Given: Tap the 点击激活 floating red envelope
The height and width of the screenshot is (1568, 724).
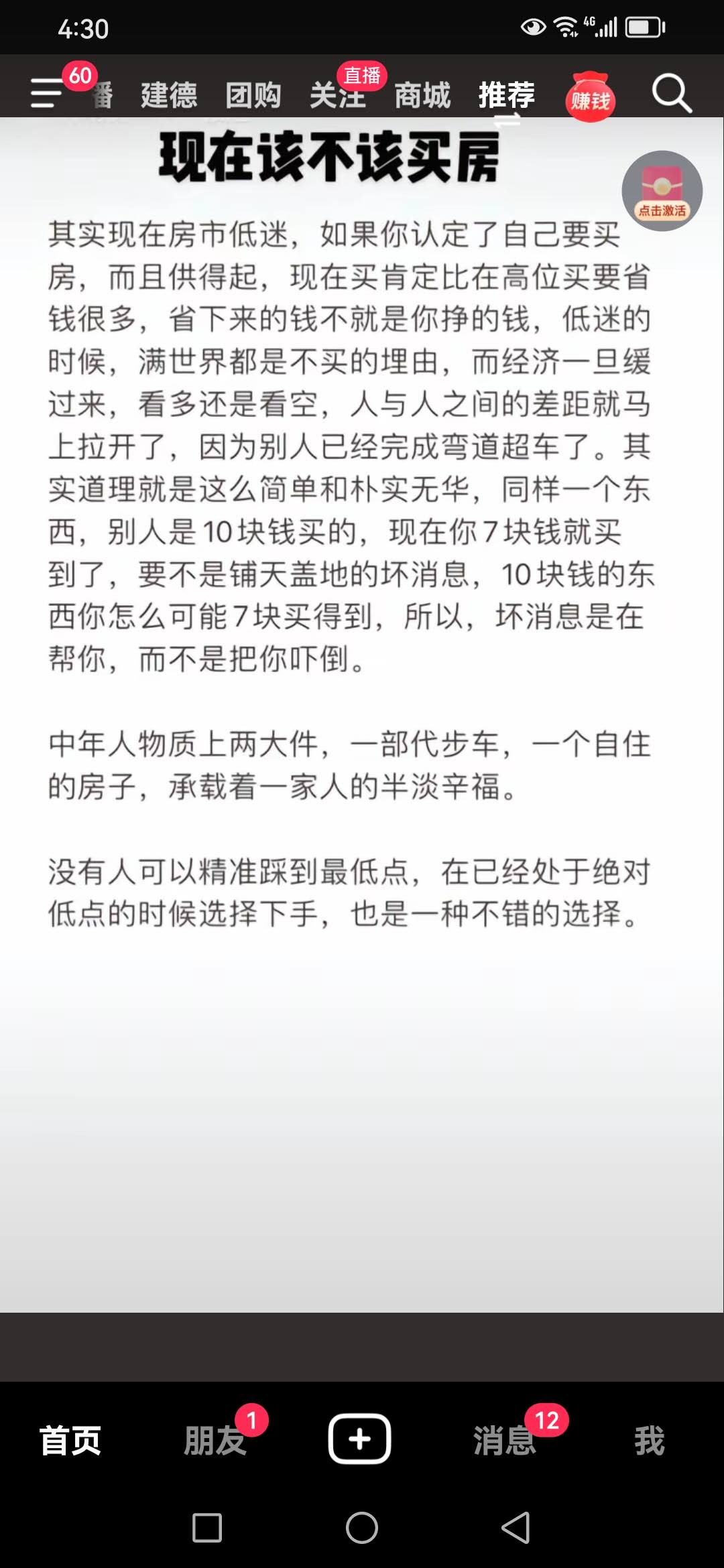Looking at the screenshot, I should (662, 191).
